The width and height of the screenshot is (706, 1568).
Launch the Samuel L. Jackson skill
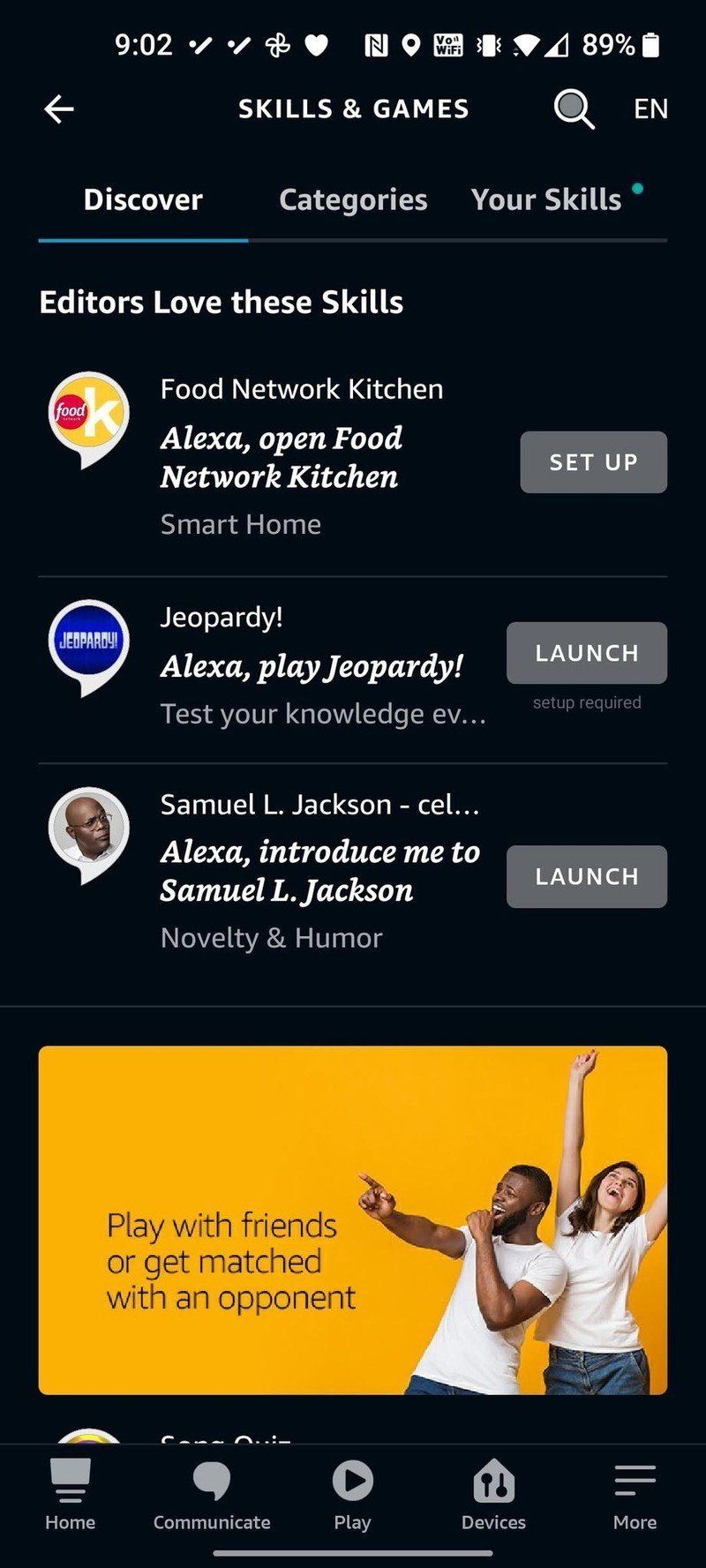click(586, 876)
